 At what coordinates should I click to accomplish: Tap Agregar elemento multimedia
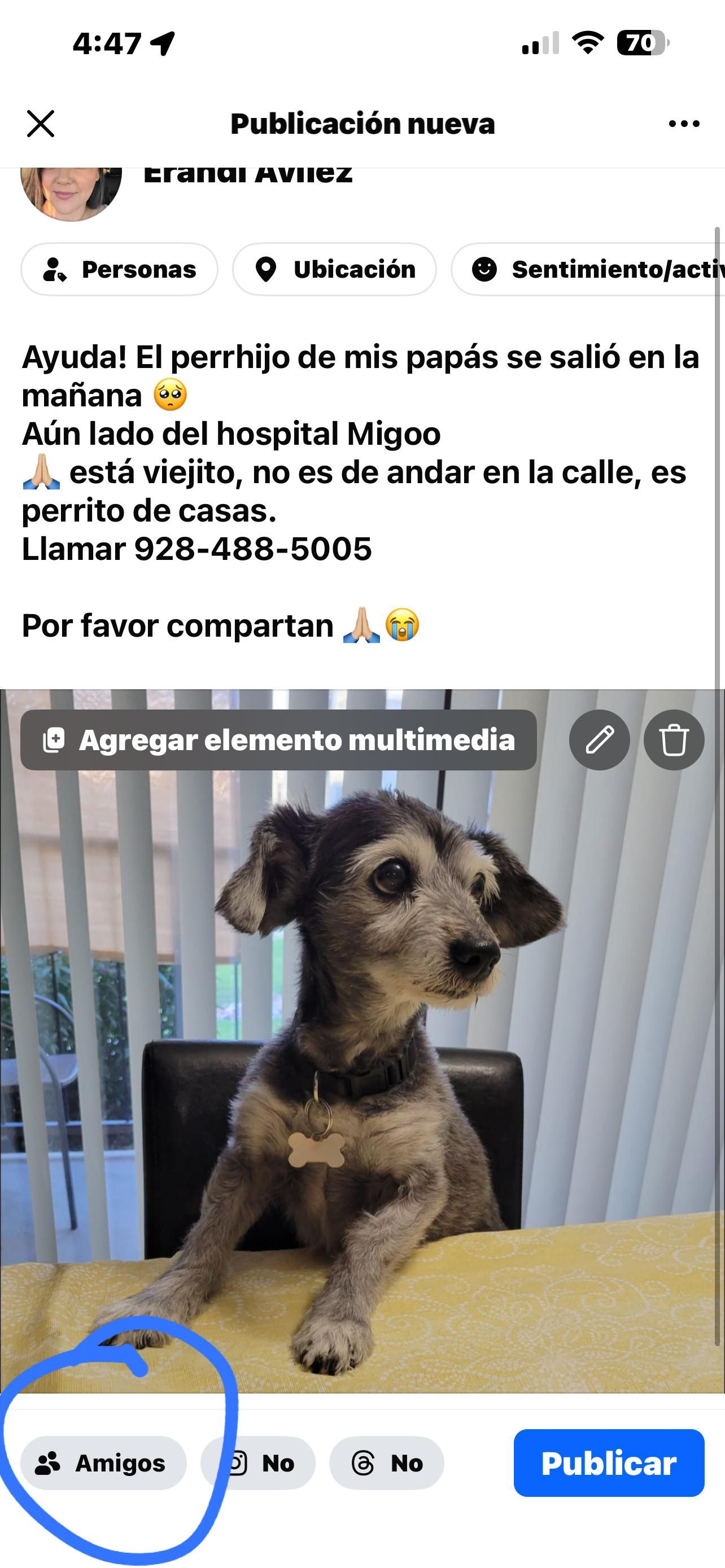[x=278, y=740]
